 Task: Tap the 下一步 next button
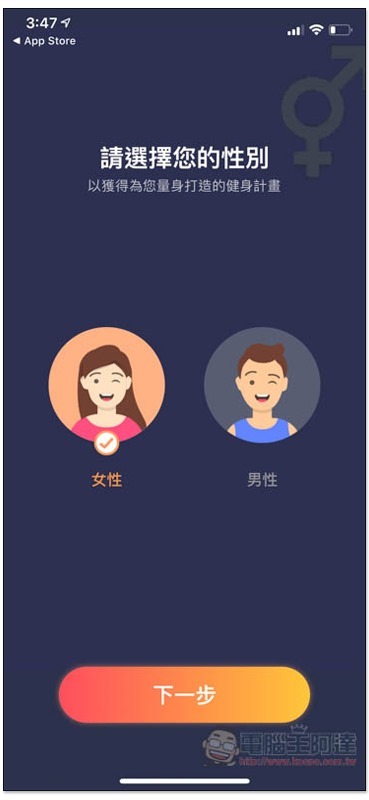click(184, 694)
